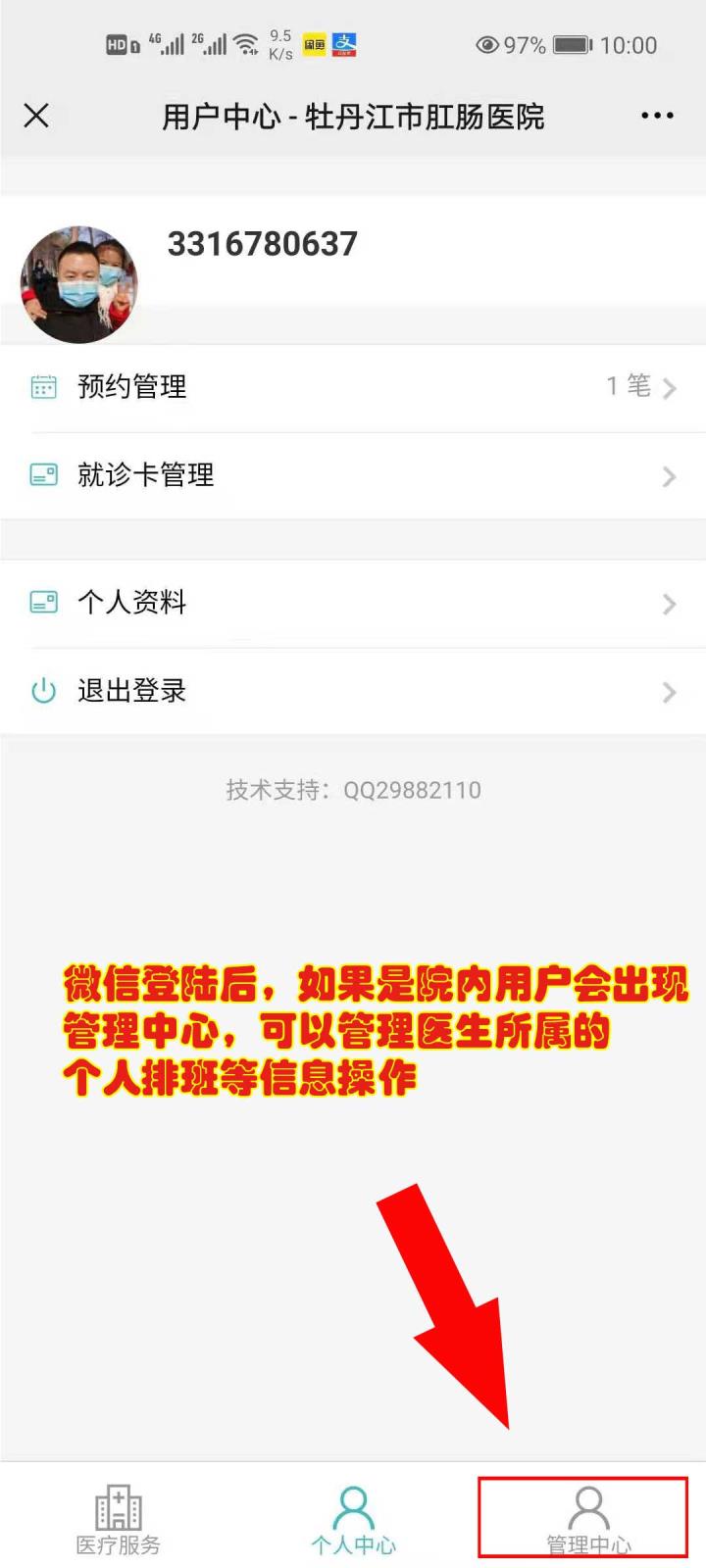Open the three-dot overflow menu

click(656, 116)
